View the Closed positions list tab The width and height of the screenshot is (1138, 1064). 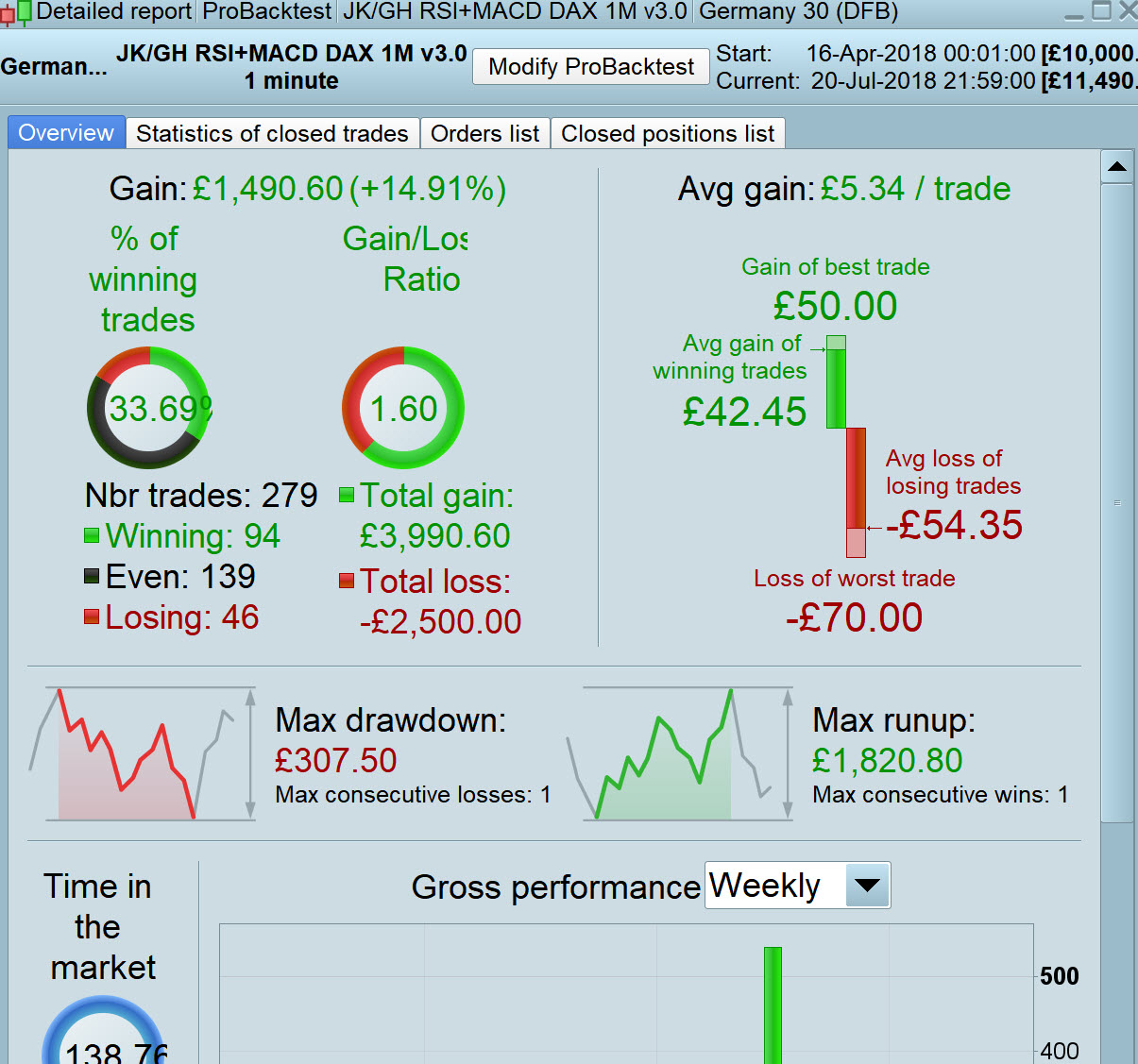[x=668, y=133]
